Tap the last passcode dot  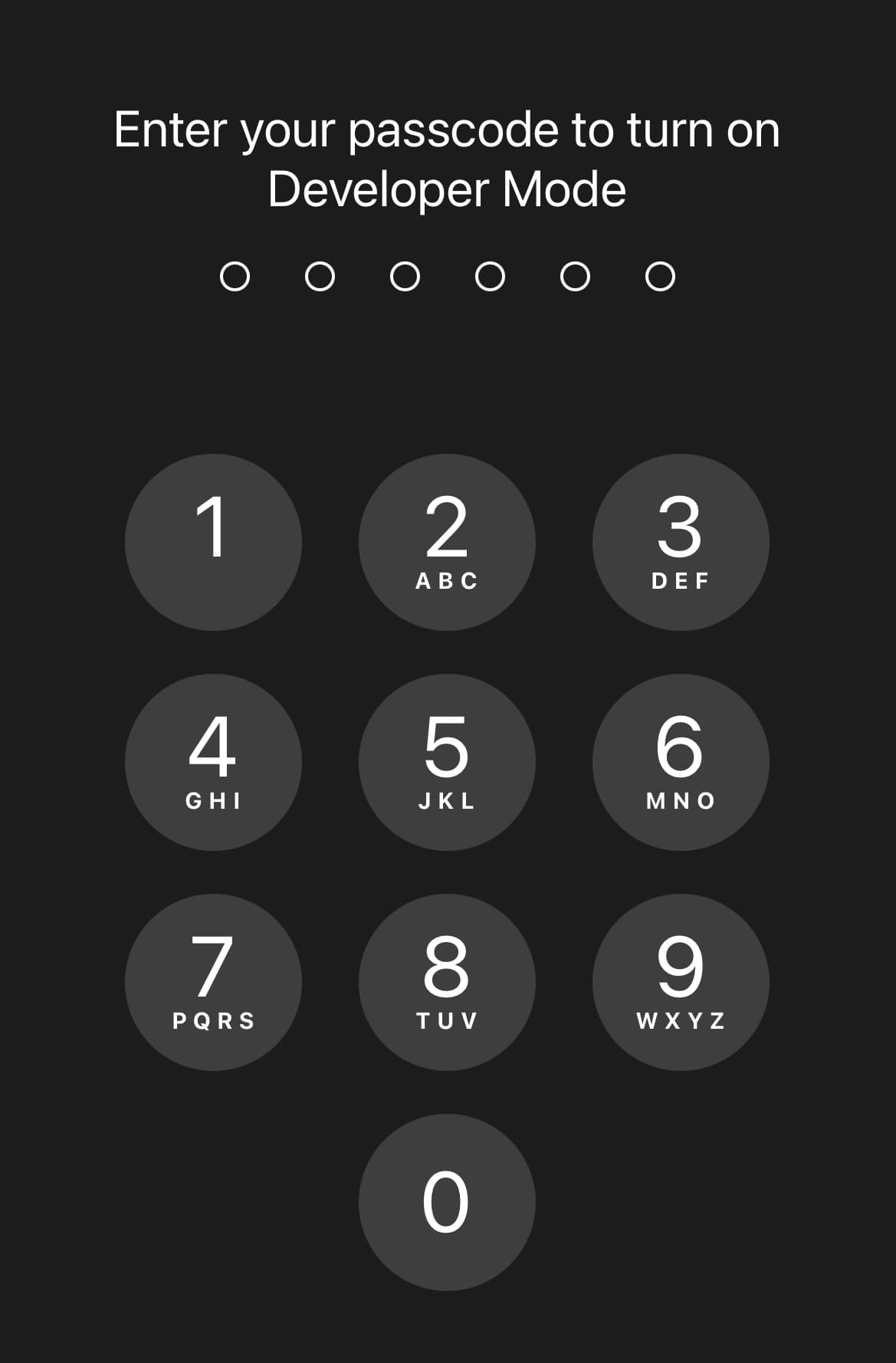pyautogui.click(x=658, y=276)
